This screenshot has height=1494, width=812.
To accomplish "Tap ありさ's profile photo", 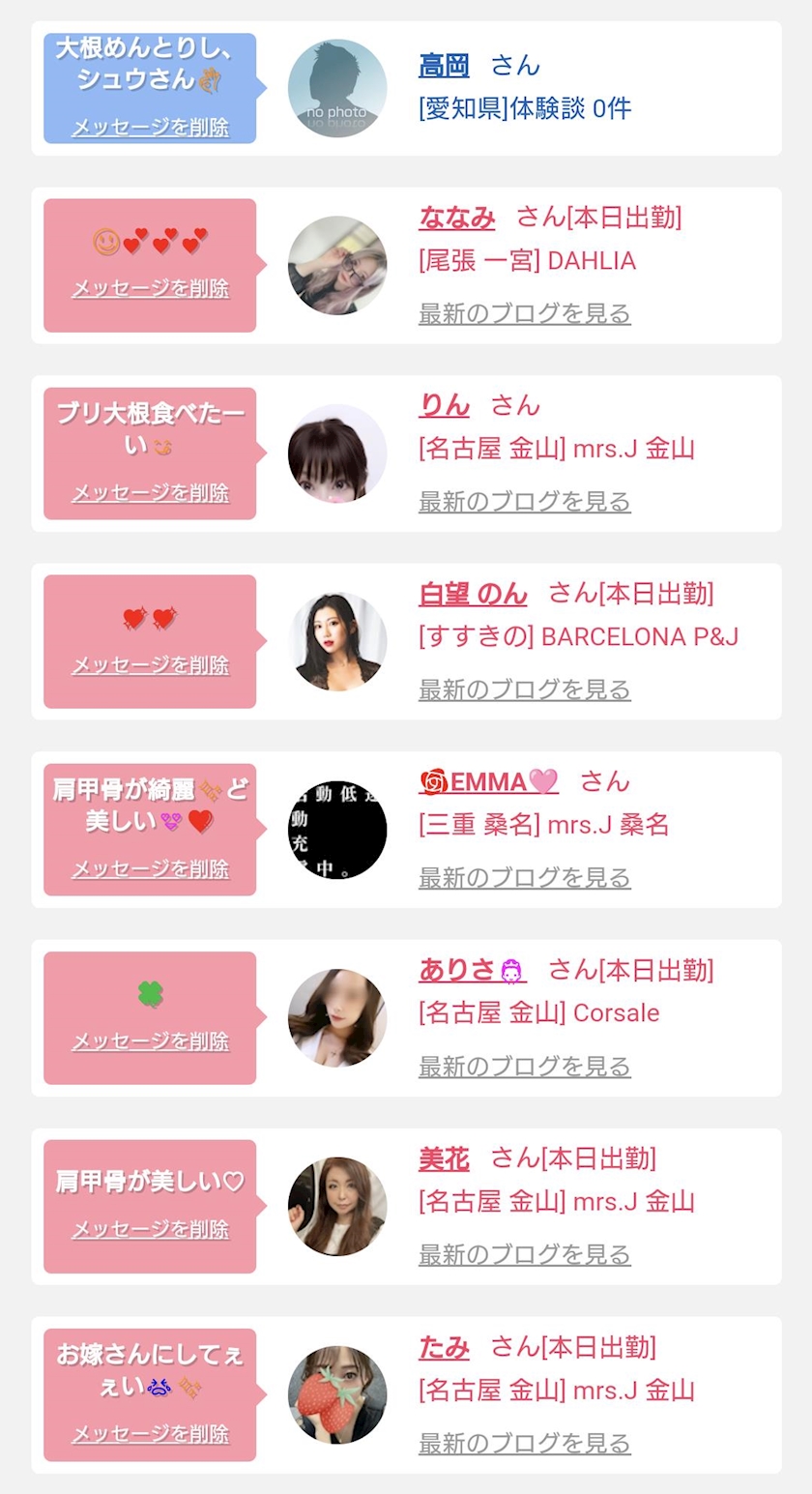I will (x=337, y=1018).
